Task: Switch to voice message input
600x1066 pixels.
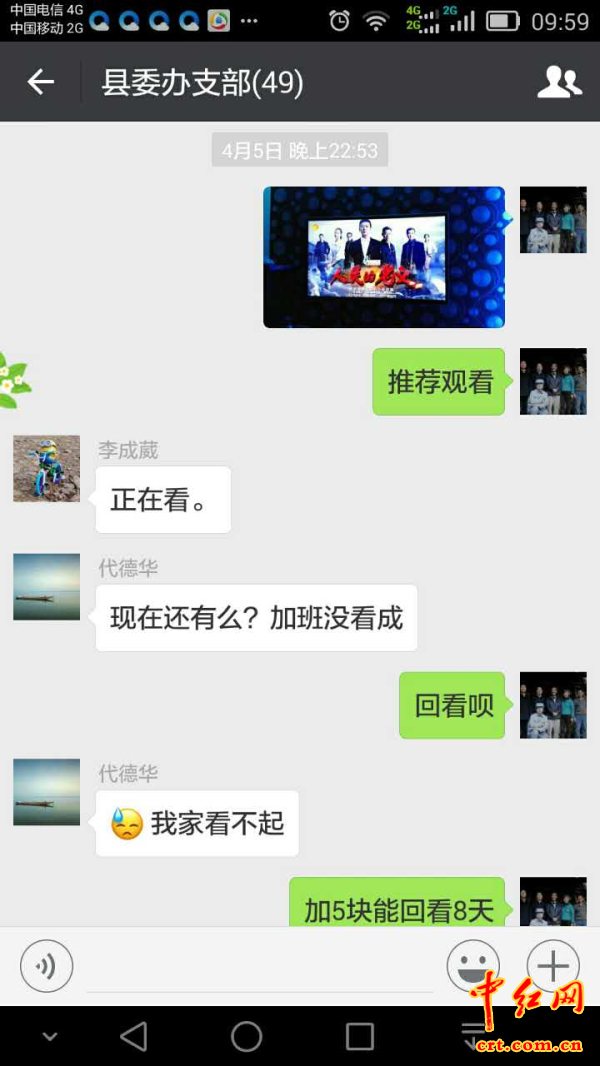Action: (47, 966)
